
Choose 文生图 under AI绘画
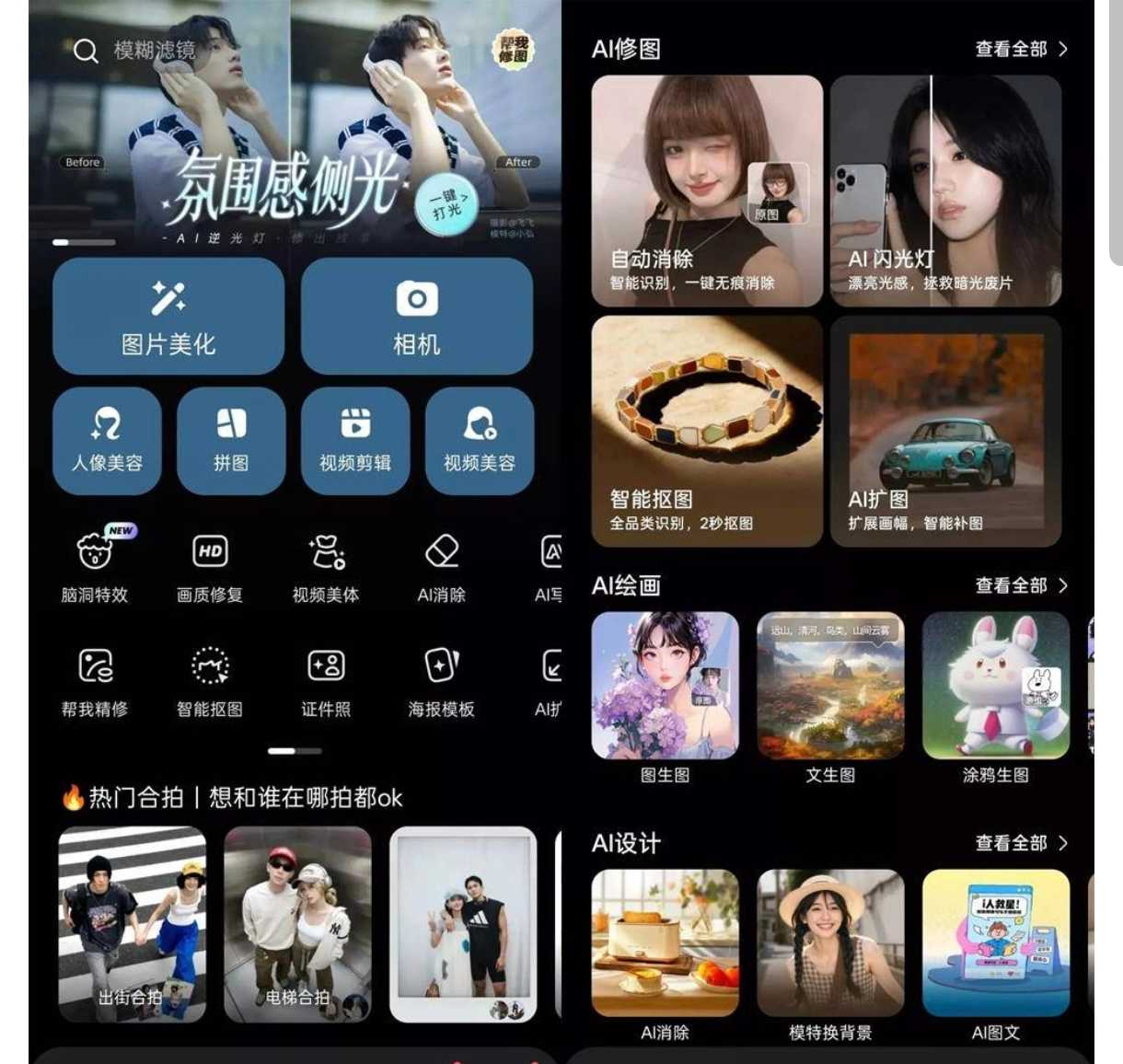click(x=830, y=697)
